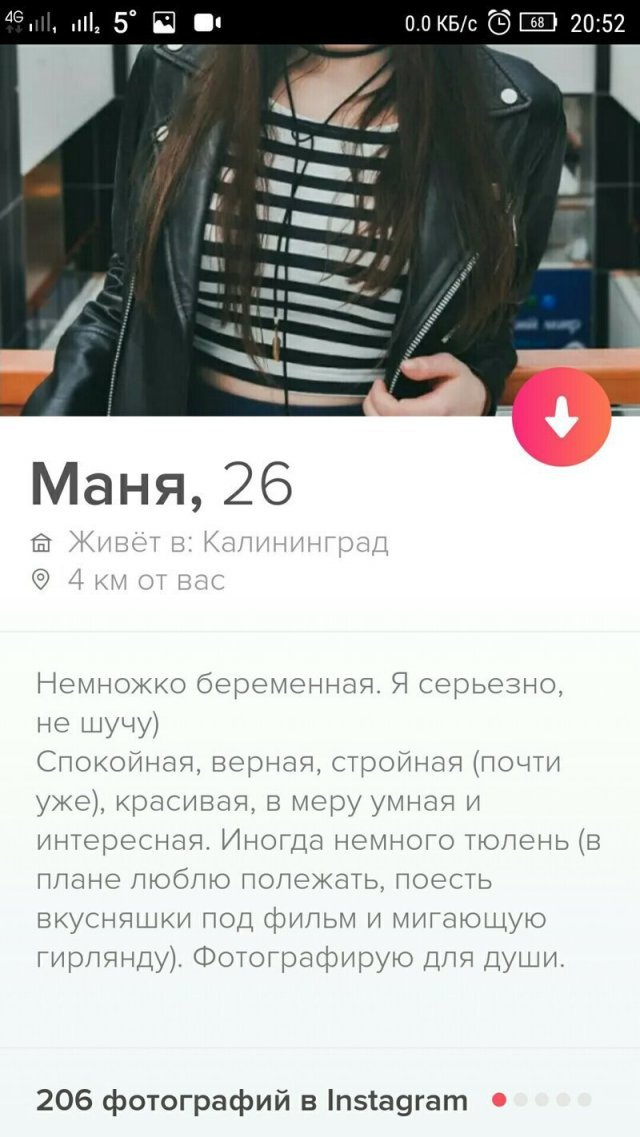Tap the Instagram photos page indicator dots
This screenshot has height=1137, width=640.
point(542,1100)
